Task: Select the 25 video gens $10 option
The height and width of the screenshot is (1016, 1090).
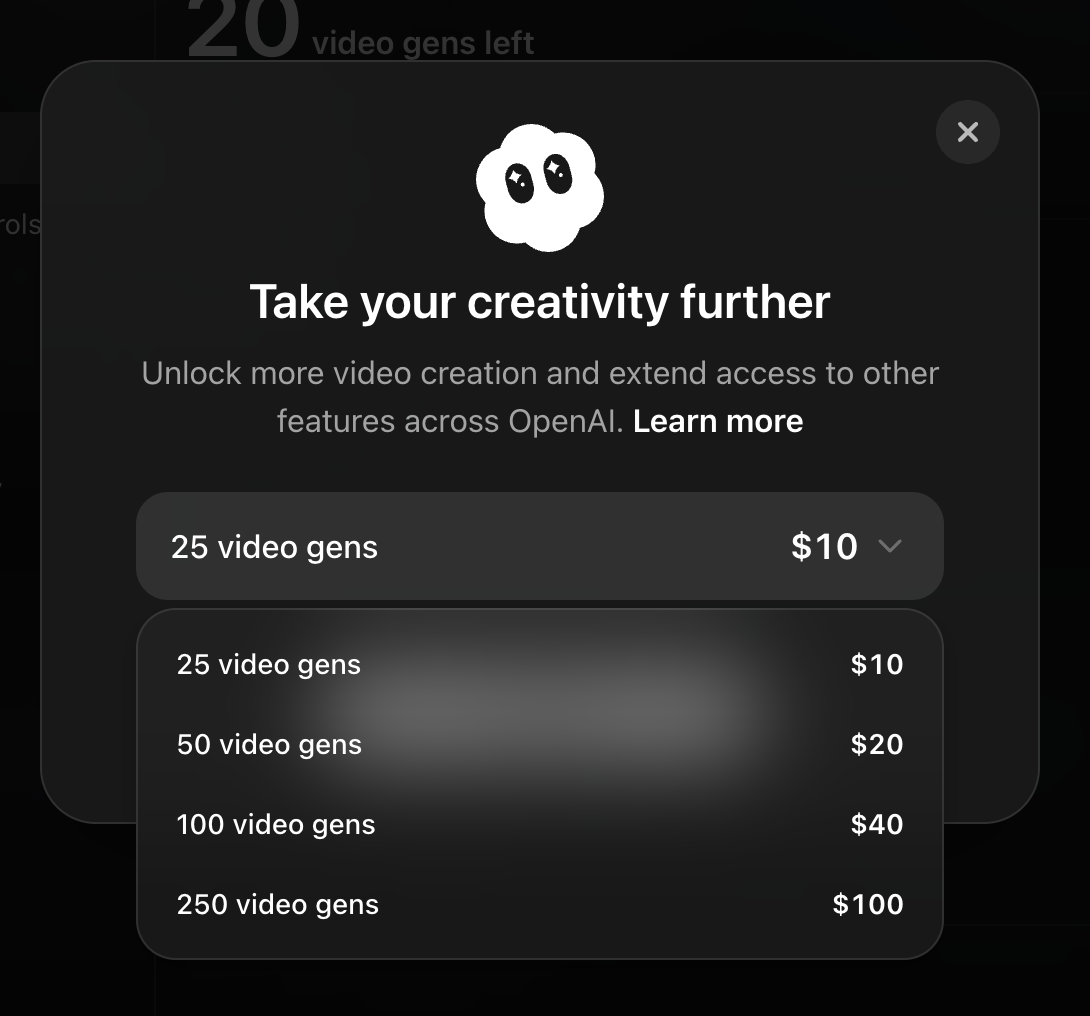Action: (x=539, y=664)
